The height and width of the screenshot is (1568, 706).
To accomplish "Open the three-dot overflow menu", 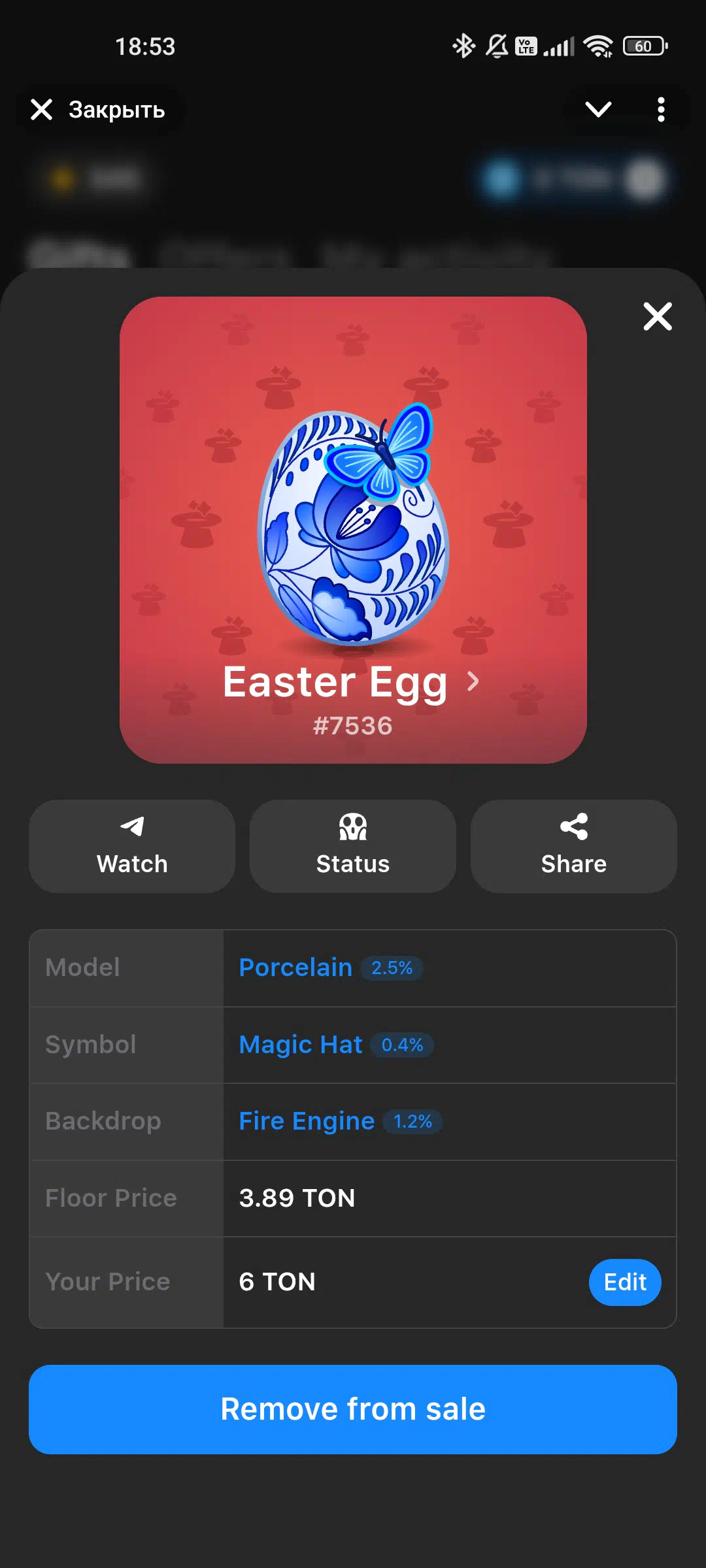I will pyautogui.click(x=661, y=110).
